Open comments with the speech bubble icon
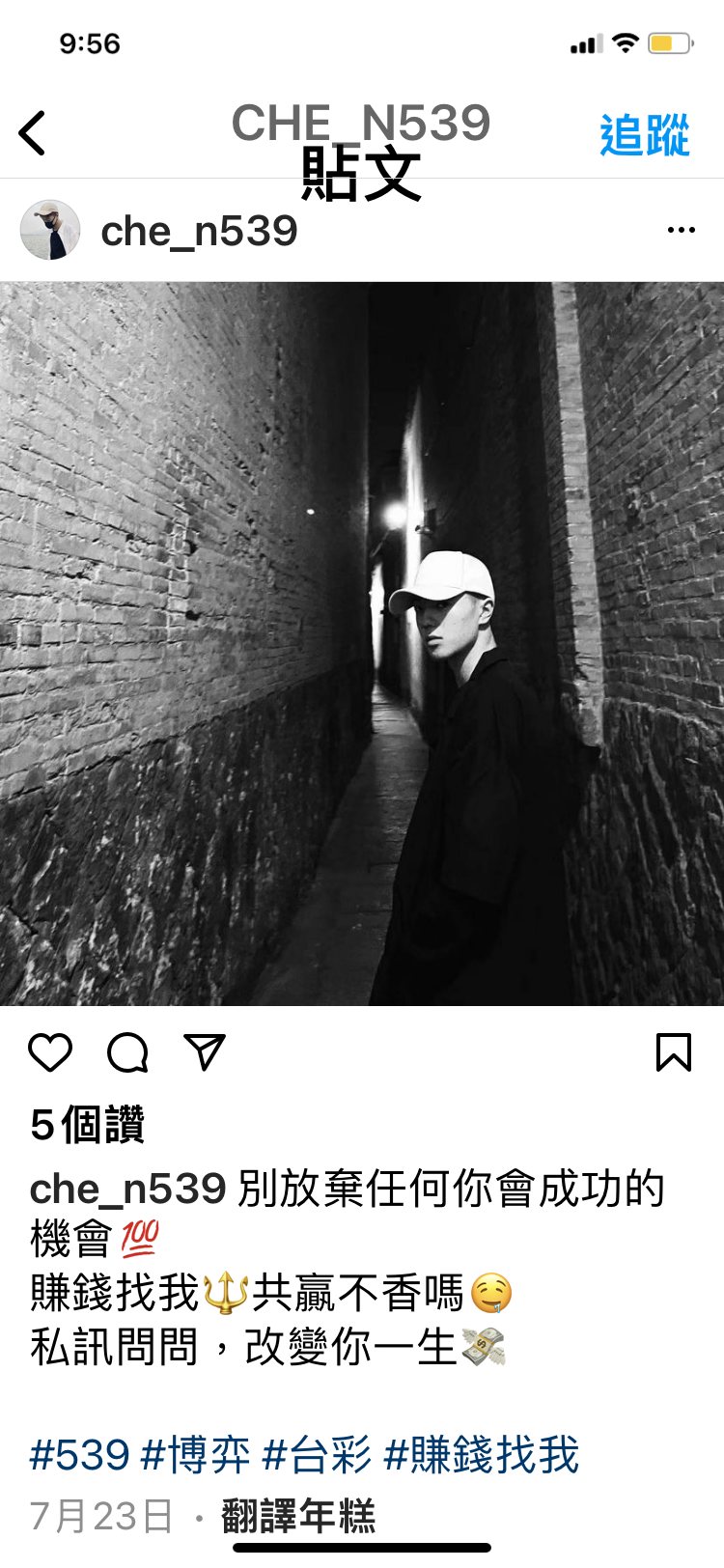The width and height of the screenshot is (724, 1568). 127,1052
